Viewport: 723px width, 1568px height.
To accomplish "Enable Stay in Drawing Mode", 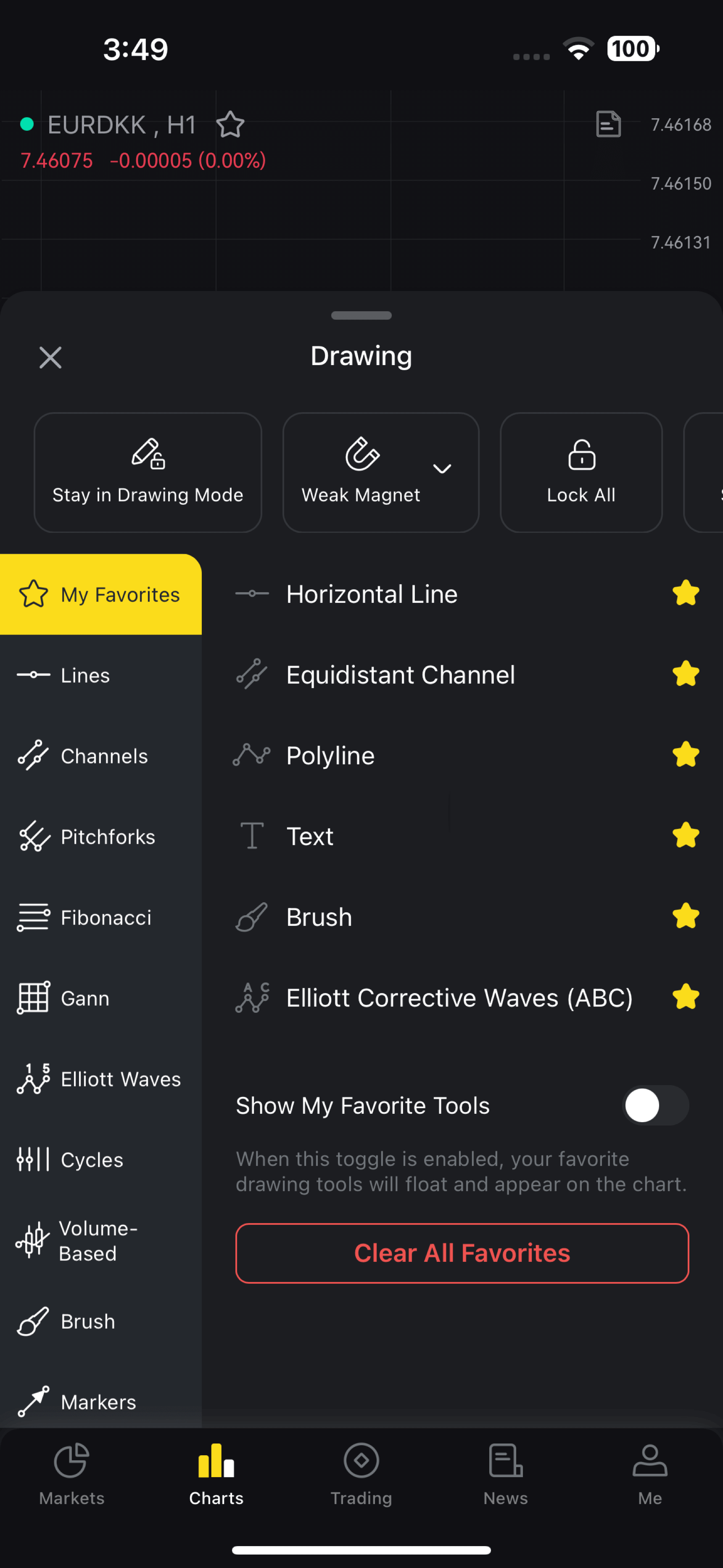I will tap(148, 472).
